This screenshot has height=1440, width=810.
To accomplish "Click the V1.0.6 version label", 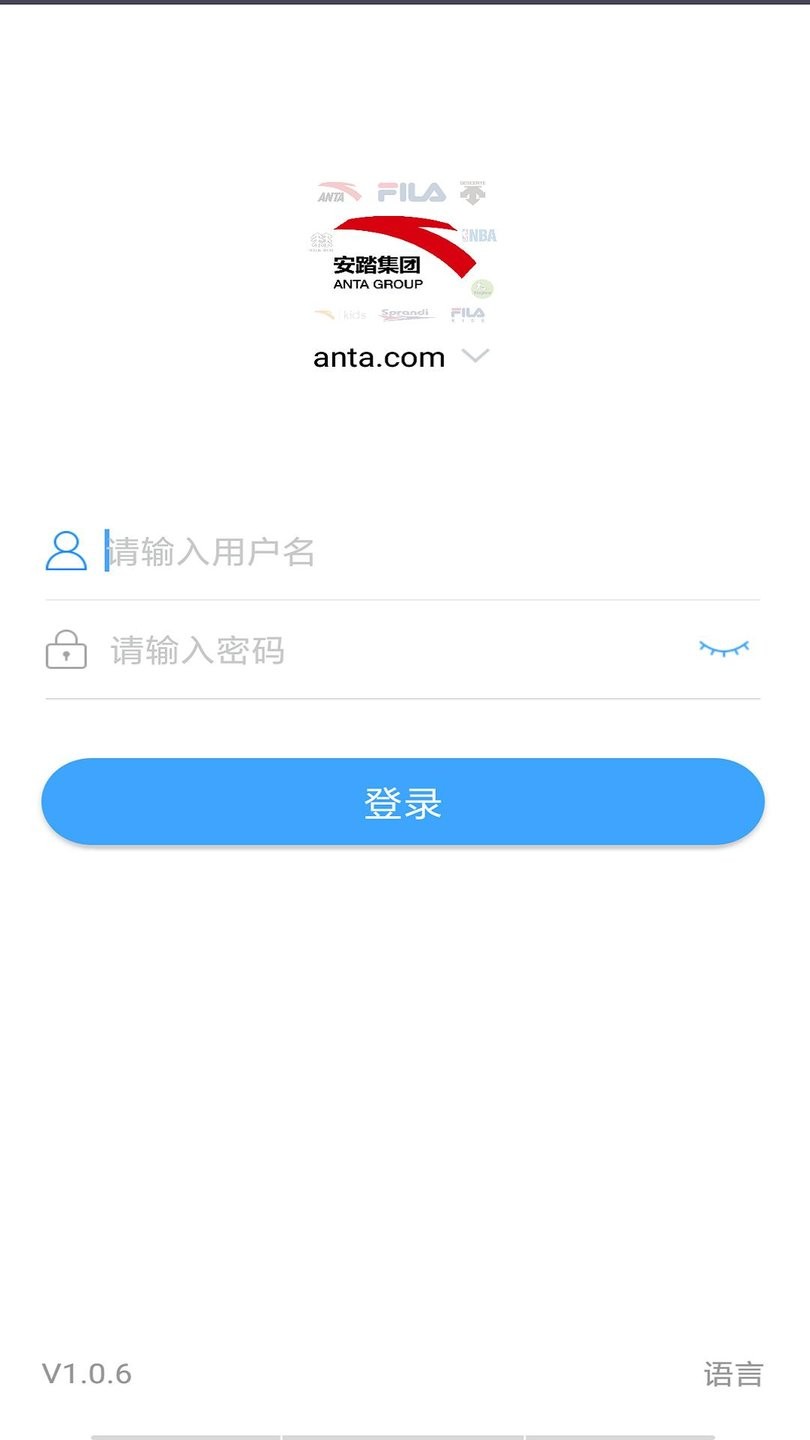I will 86,1374.
